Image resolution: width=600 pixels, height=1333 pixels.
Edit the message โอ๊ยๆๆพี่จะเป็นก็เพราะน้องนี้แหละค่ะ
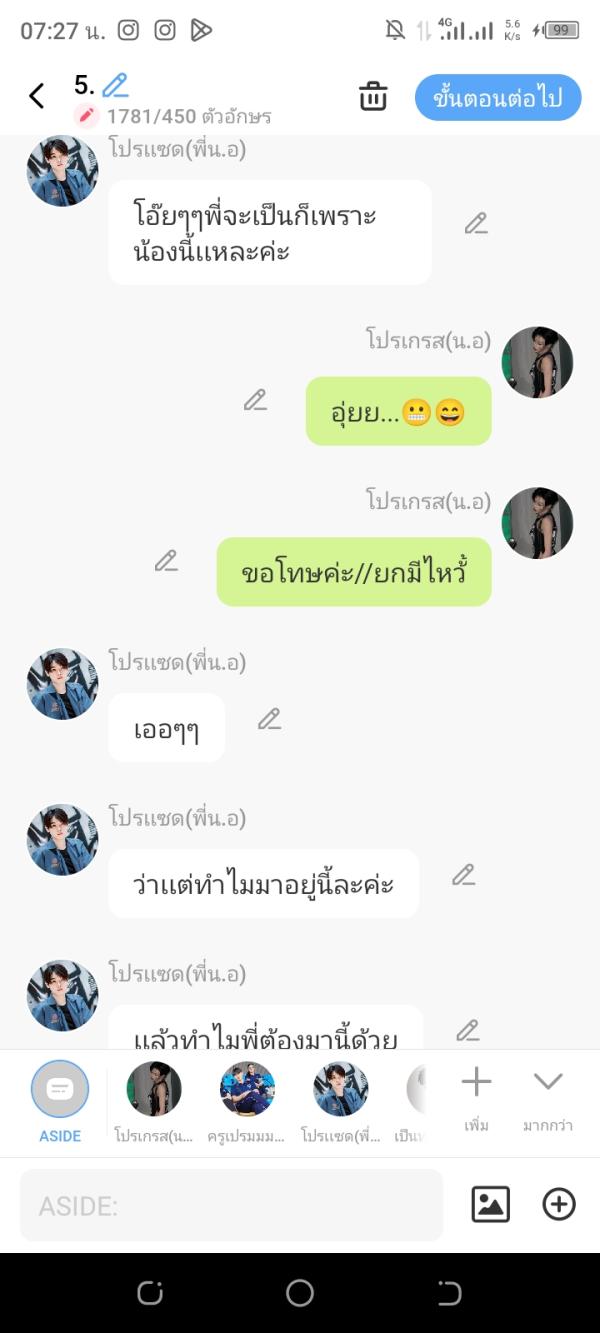click(476, 224)
